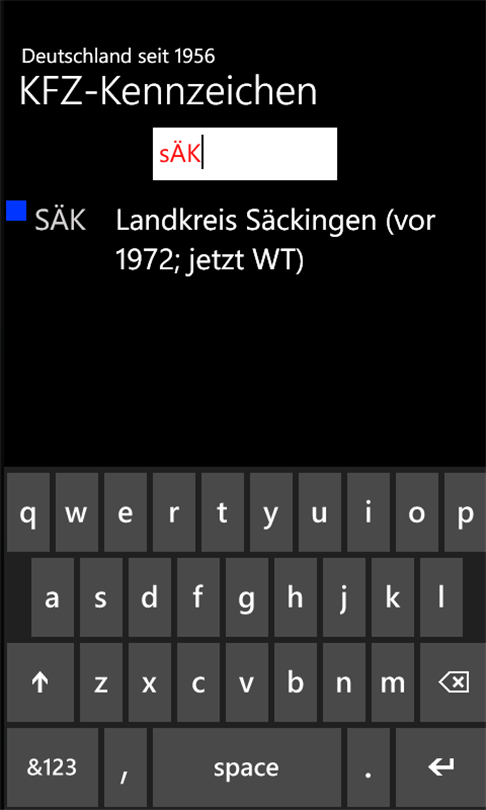Delete a character with backspace key
The width and height of the screenshot is (486, 810).
(453, 683)
